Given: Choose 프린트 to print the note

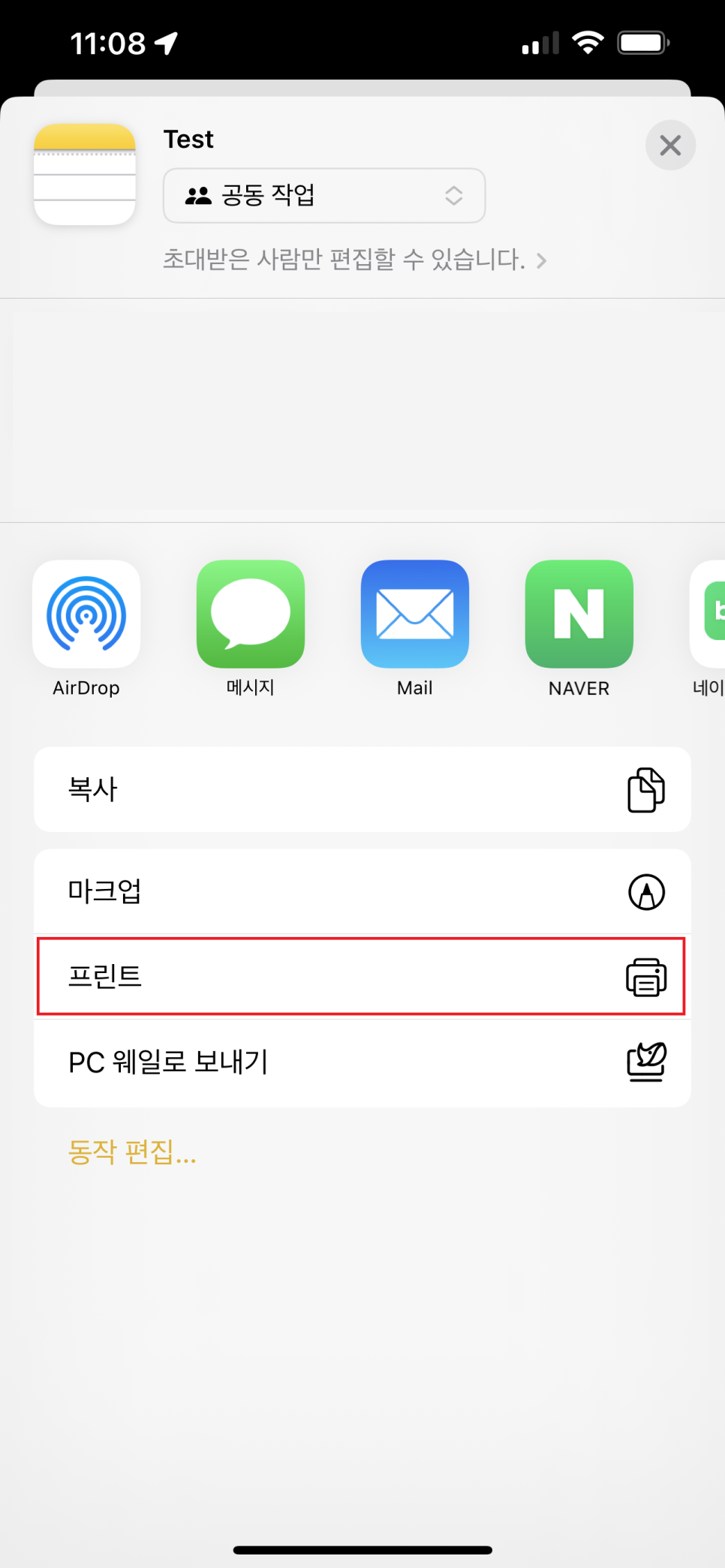Looking at the screenshot, I should click(362, 977).
